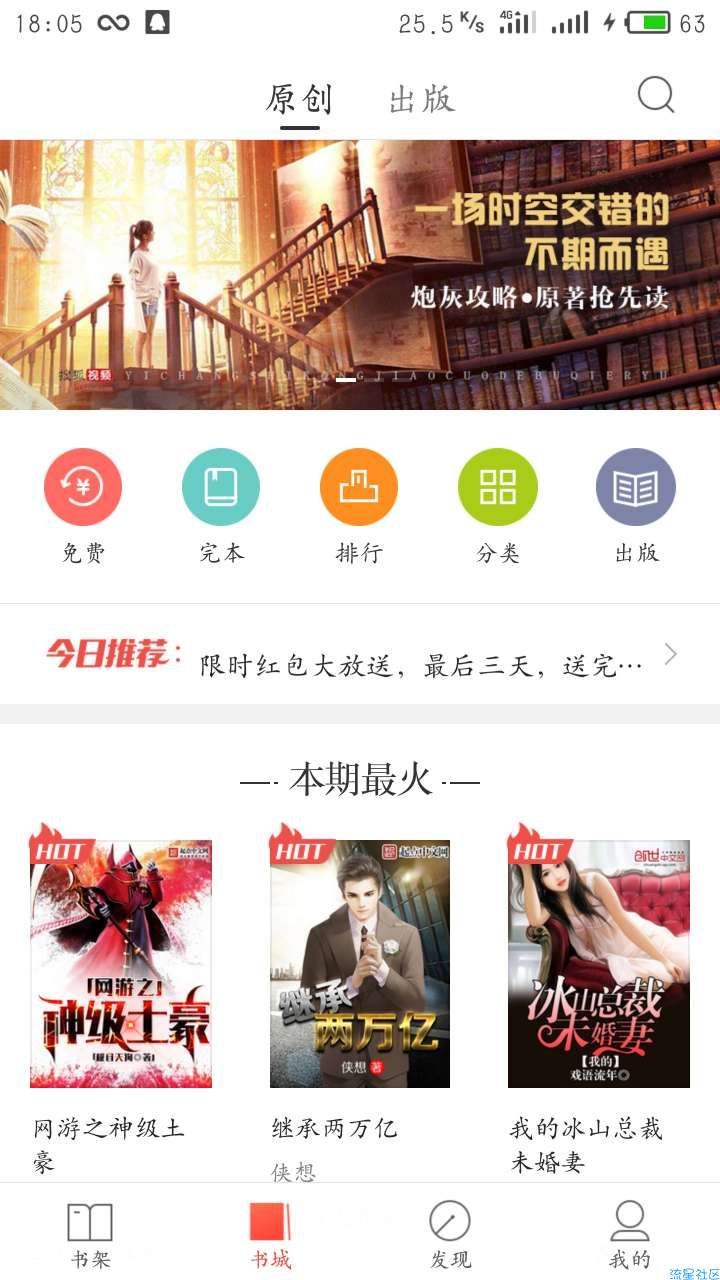The image size is (720, 1280).
Task: Switch to the 发现 discover tab
Action: coord(450,1234)
